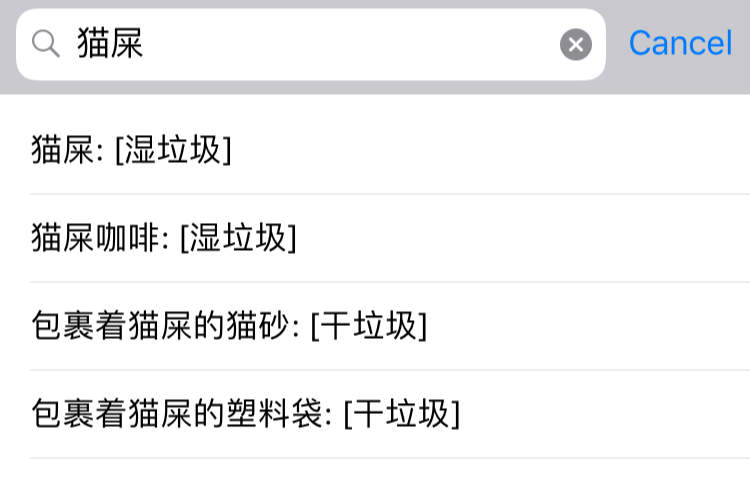The height and width of the screenshot is (481, 750).
Task: Cancel the search
Action: [x=680, y=43]
